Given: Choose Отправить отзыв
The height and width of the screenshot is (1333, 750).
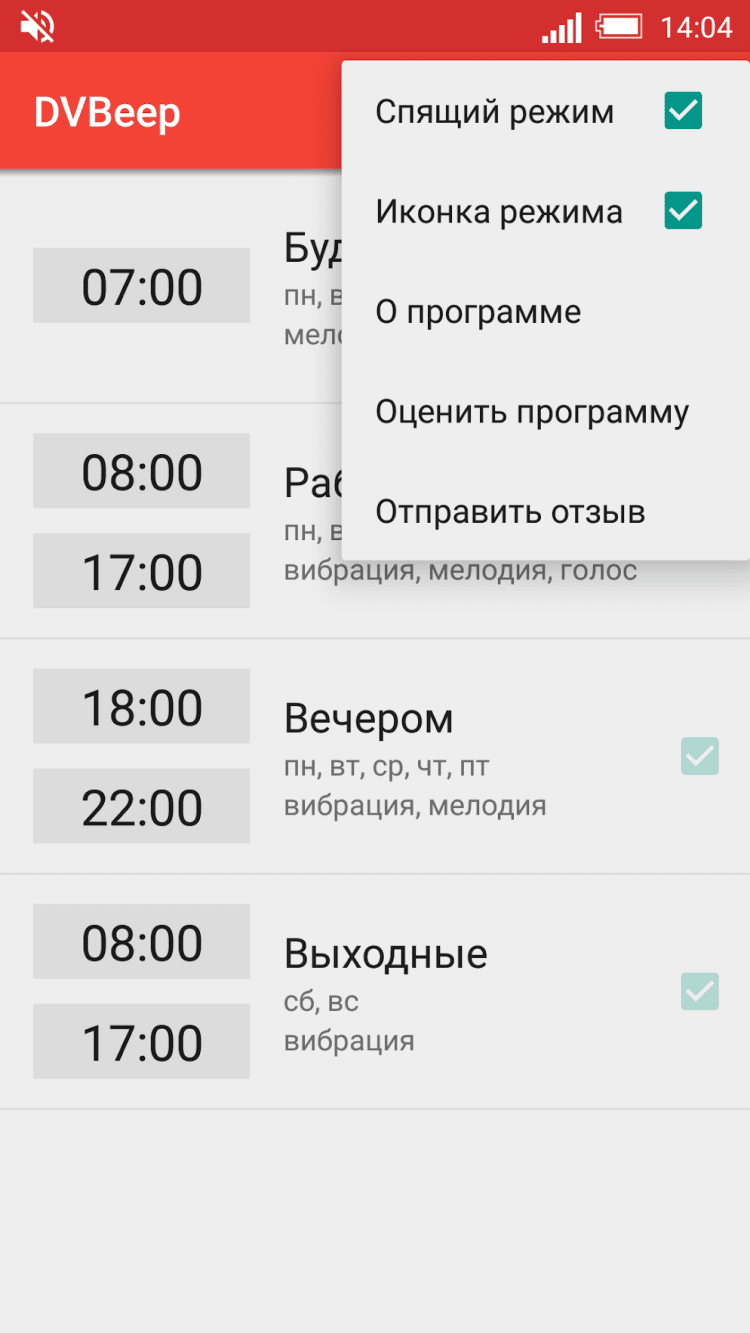Looking at the screenshot, I should coord(510,512).
